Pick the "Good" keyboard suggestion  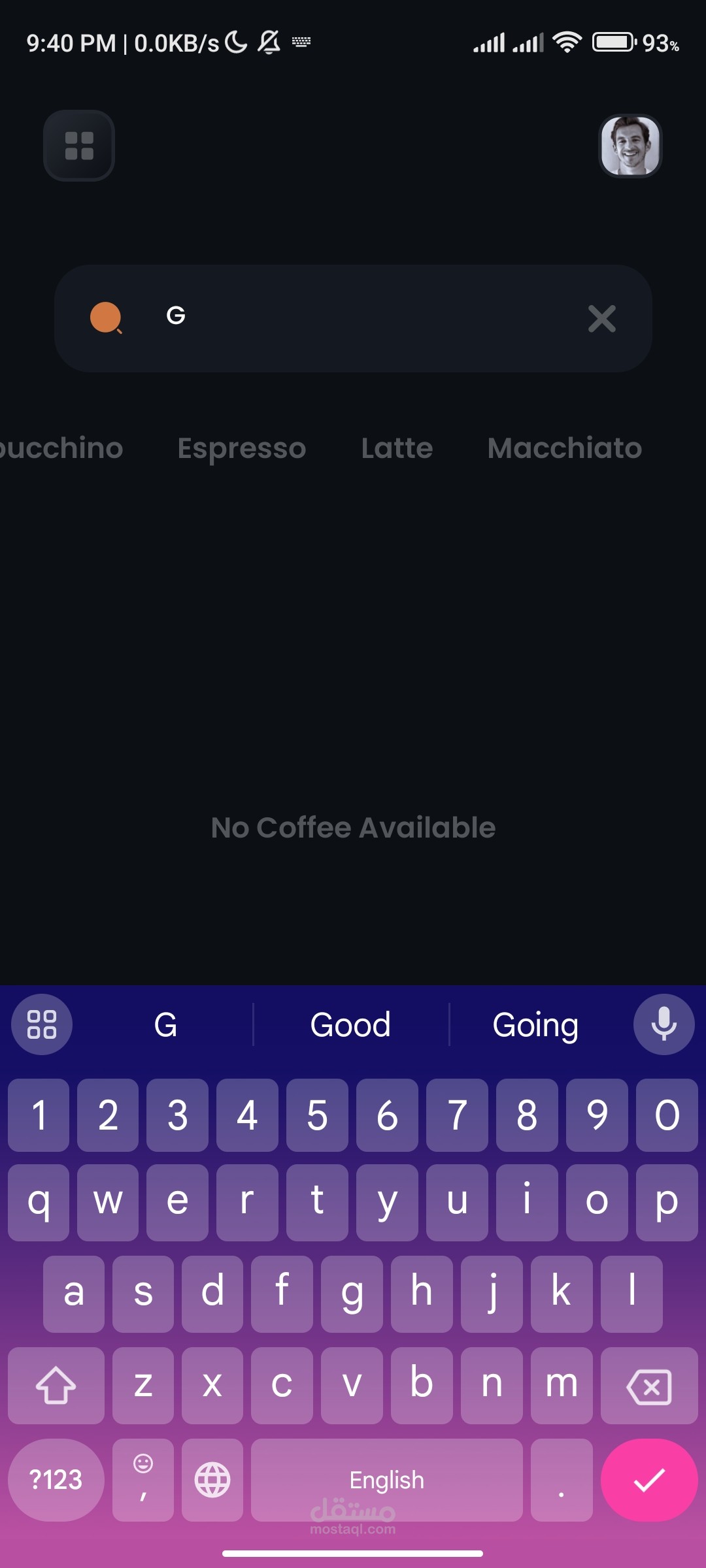pyautogui.click(x=350, y=1024)
